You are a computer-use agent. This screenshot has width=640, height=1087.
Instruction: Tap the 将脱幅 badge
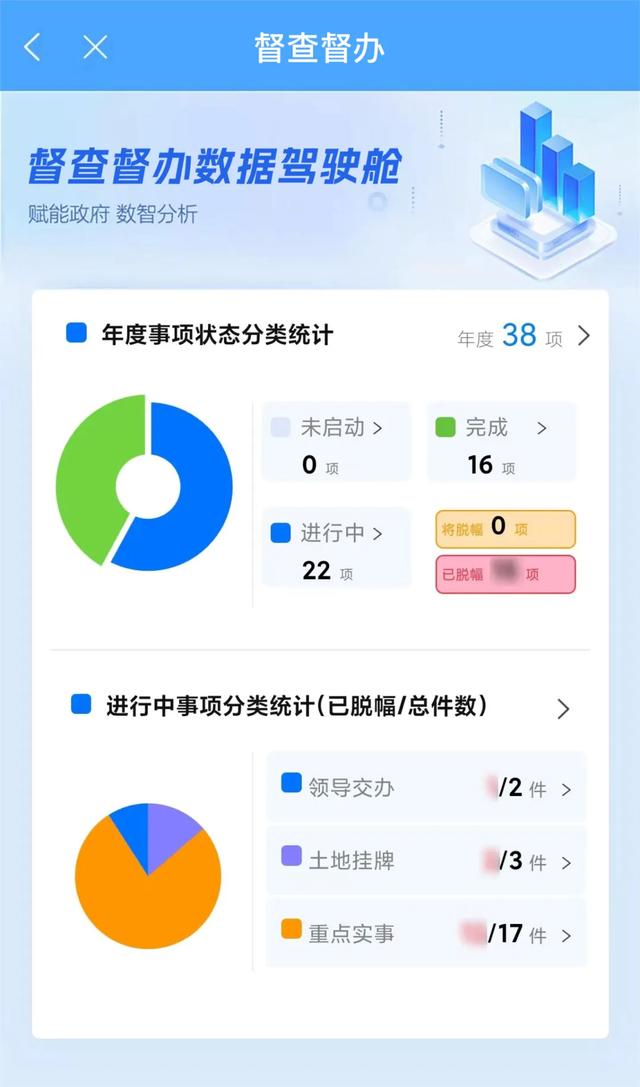[505, 529]
